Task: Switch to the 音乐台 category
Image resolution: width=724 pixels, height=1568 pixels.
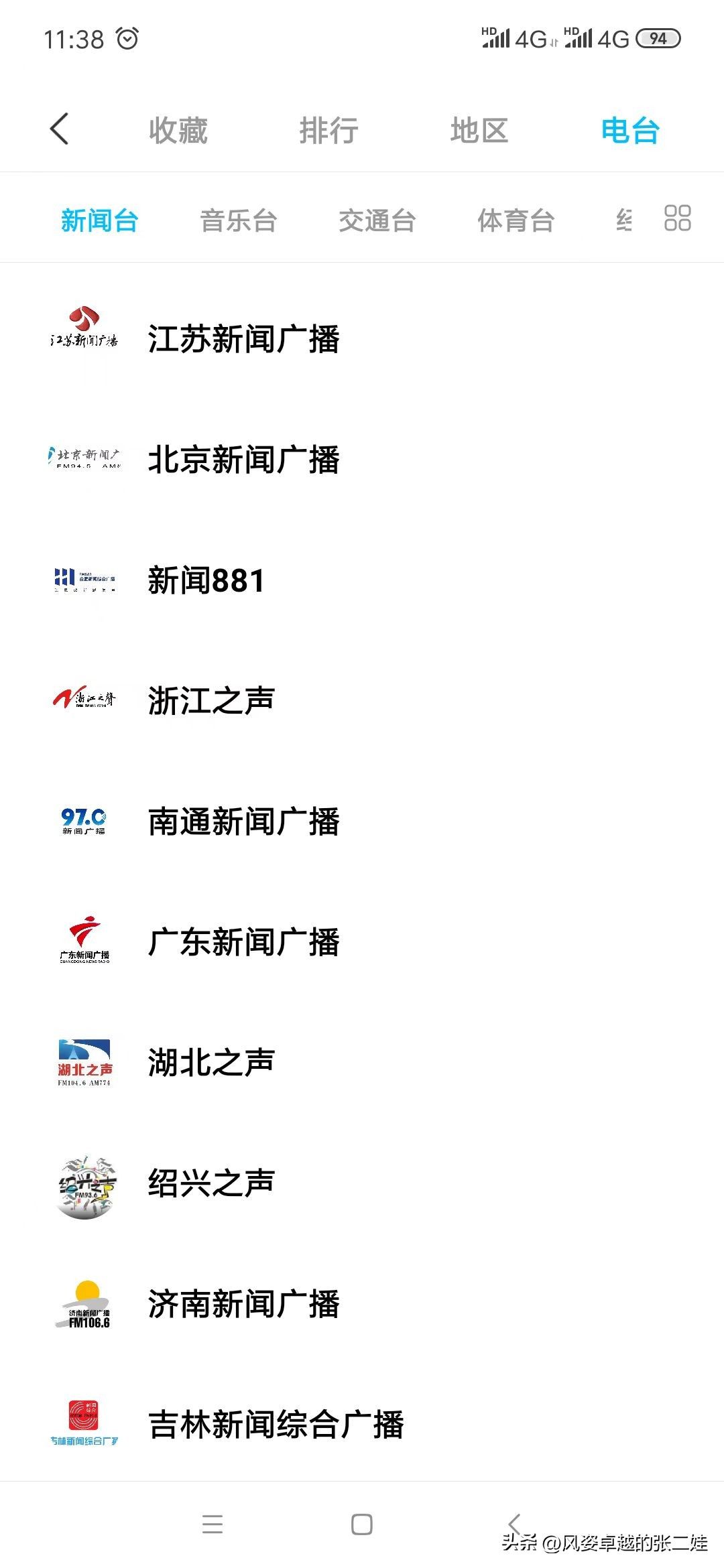Action: coord(238,220)
